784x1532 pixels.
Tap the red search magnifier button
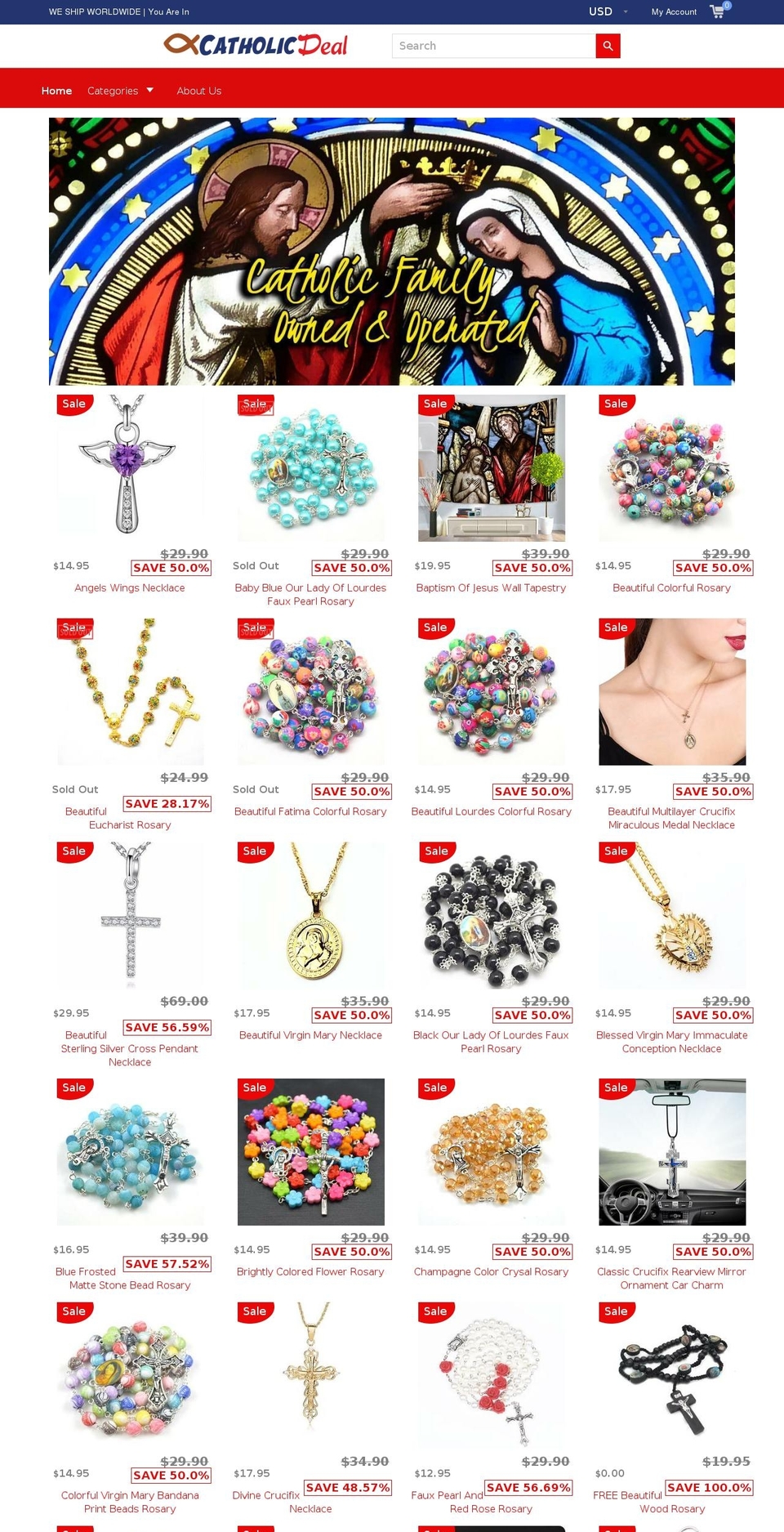pos(608,46)
